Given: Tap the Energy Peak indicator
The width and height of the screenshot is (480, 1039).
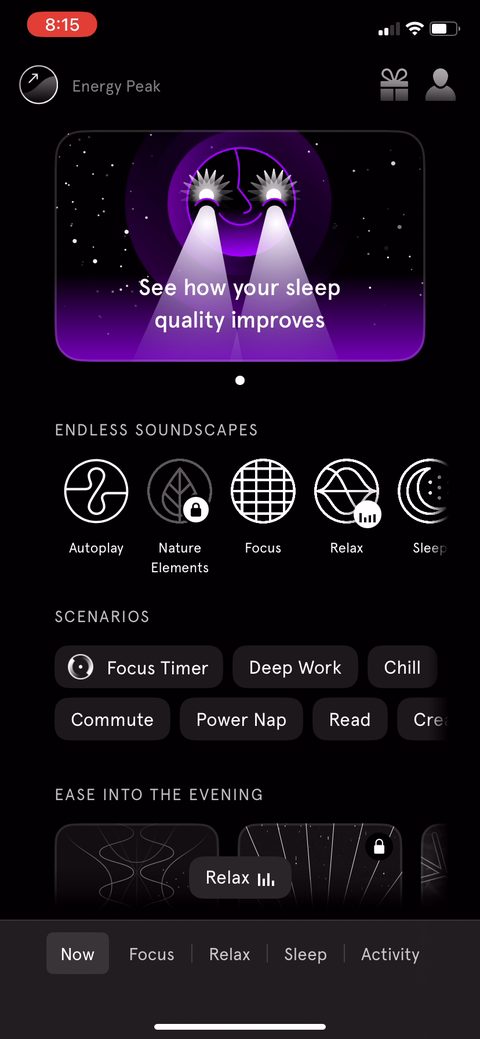Looking at the screenshot, I should point(91,86).
